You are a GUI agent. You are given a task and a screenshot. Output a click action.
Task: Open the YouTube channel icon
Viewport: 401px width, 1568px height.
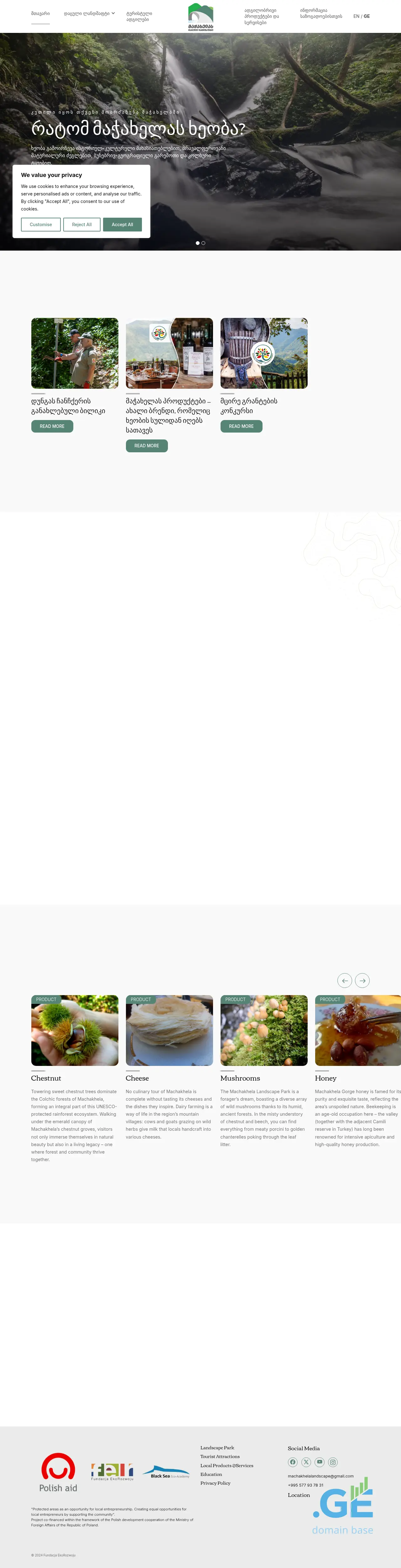[x=320, y=1462]
